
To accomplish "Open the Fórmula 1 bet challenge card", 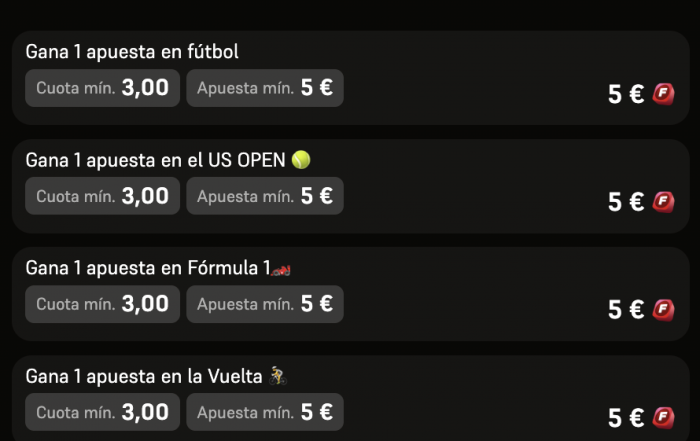I will coord(350,293).
